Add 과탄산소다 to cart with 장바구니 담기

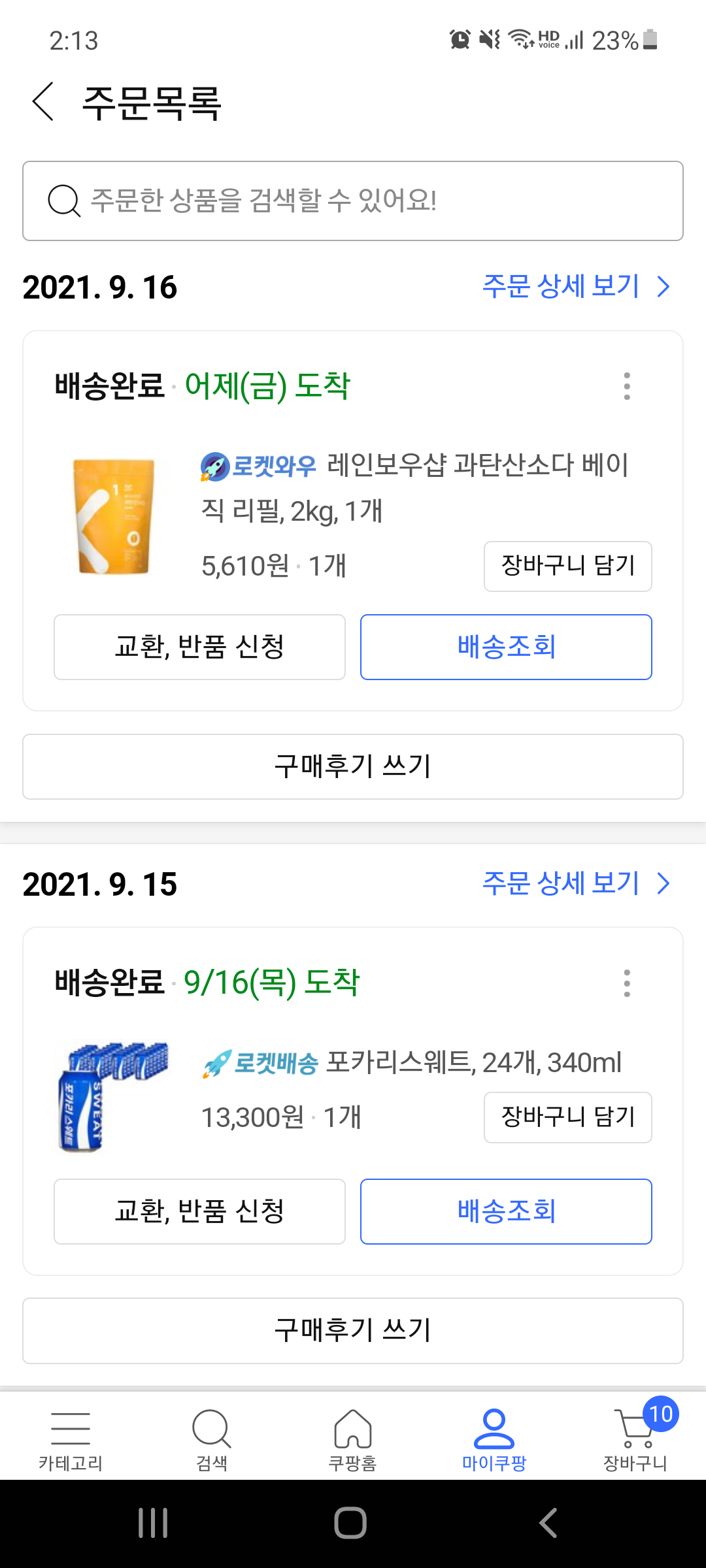click(567, 566)
